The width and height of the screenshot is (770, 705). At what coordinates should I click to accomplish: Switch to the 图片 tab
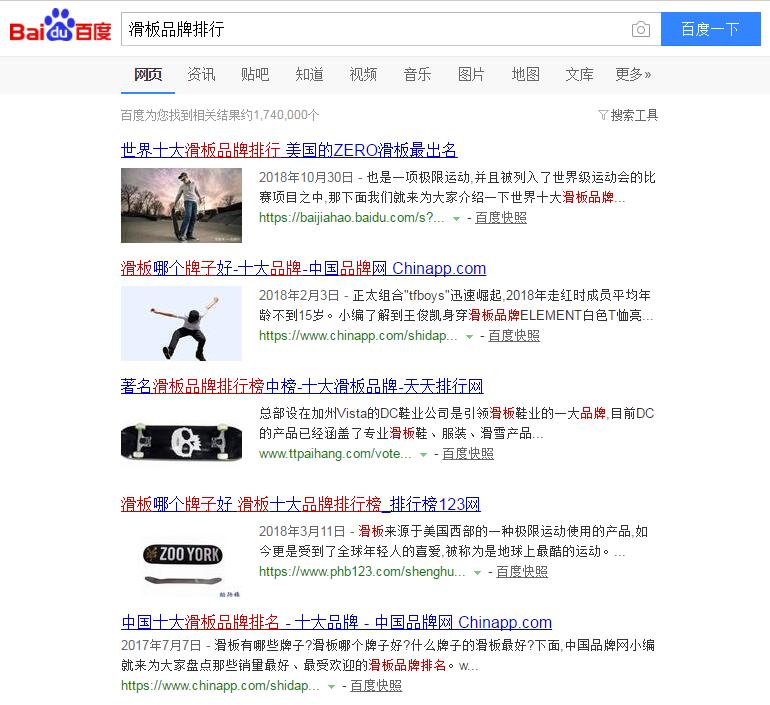click(x=471, y=74)
